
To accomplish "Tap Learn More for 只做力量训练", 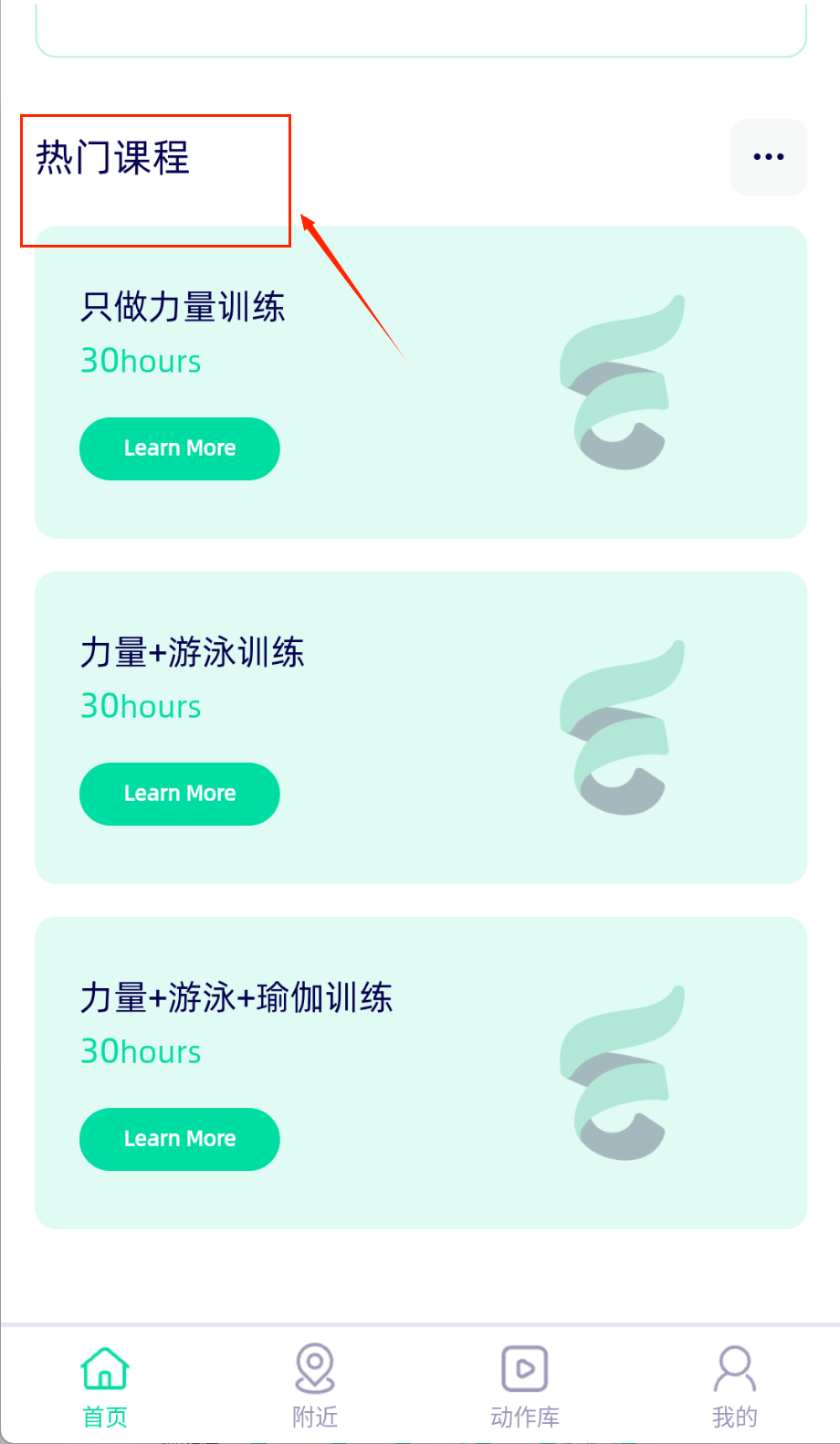I will click(180, 448).
